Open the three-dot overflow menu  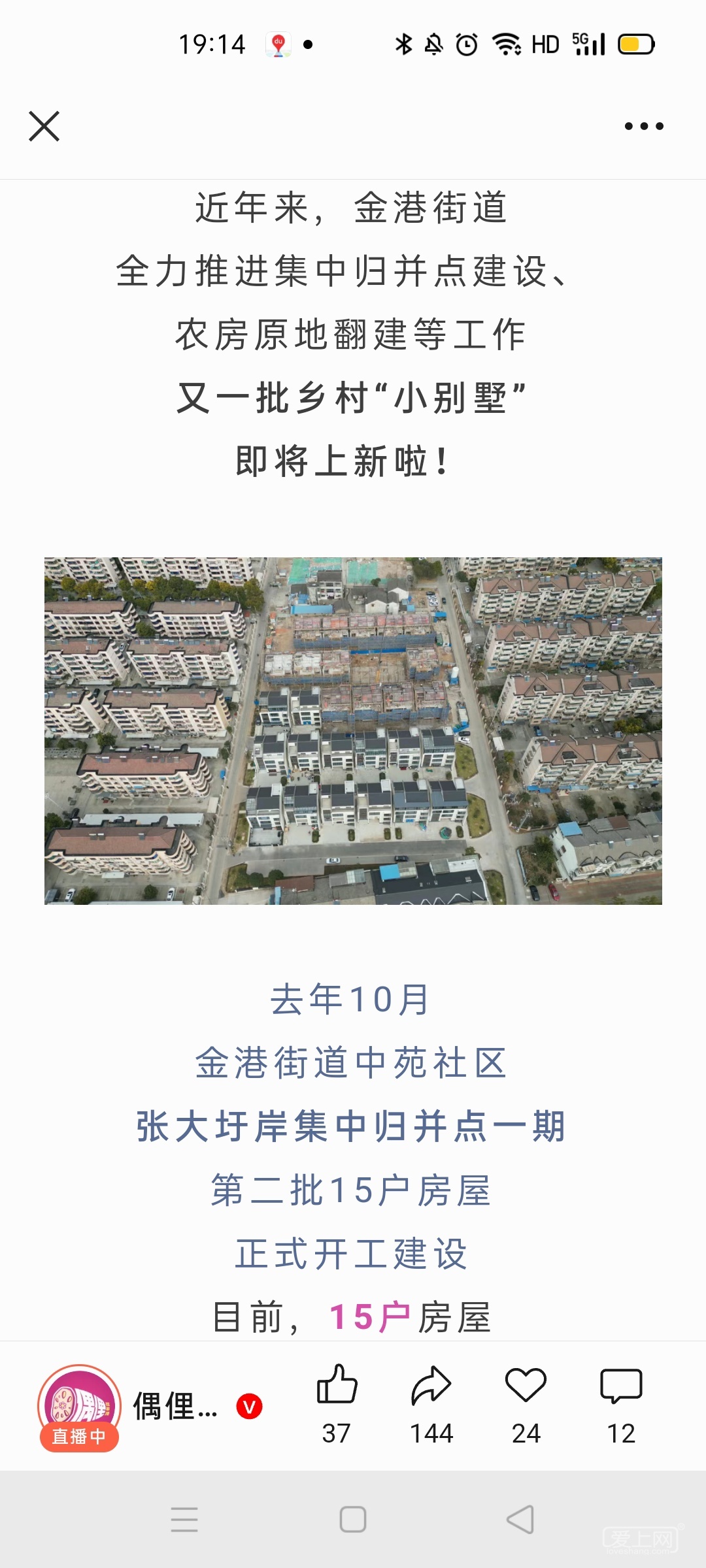coord(644,126)
